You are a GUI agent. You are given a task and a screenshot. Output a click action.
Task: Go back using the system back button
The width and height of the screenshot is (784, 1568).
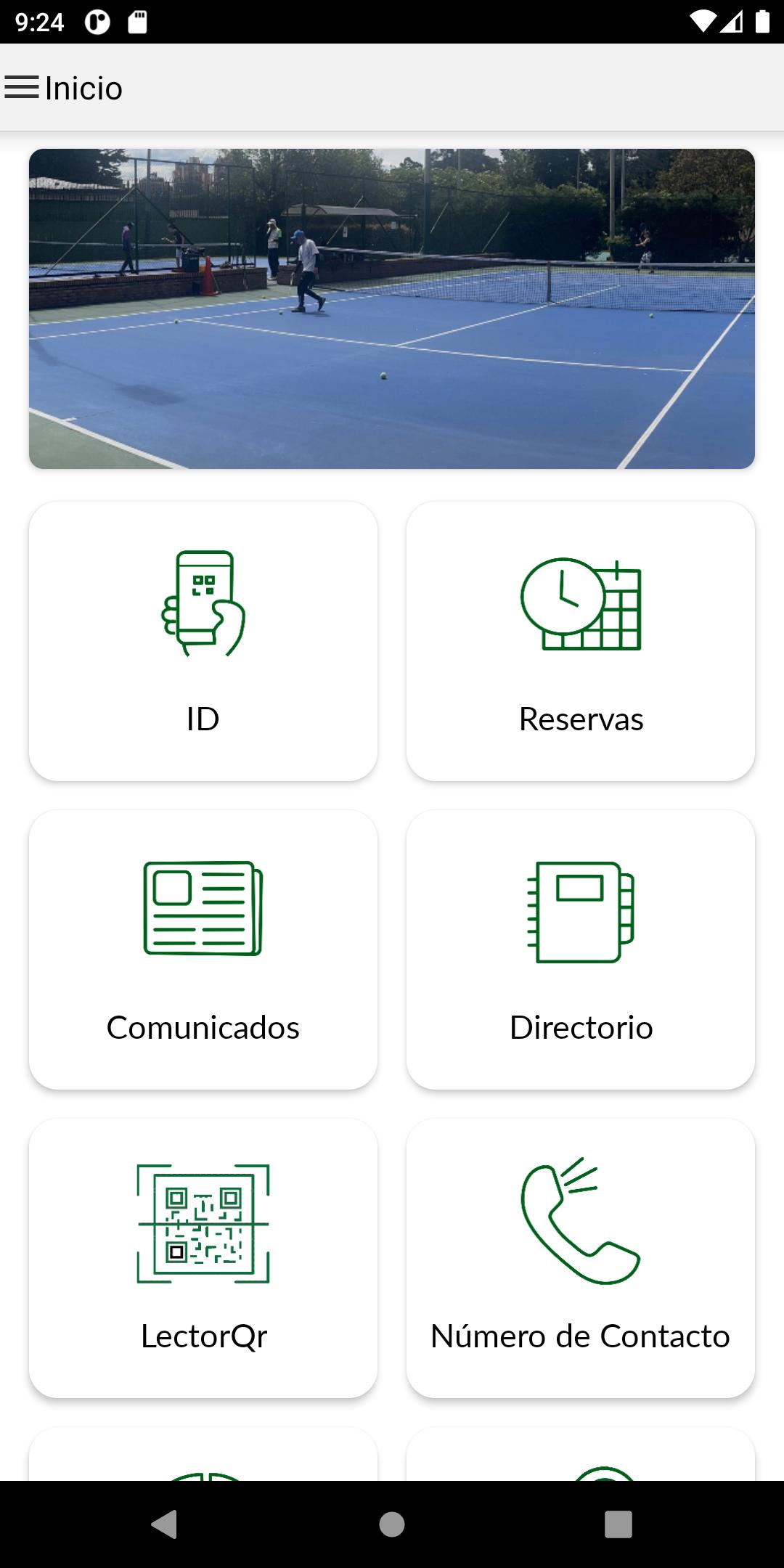point(164,1524)
